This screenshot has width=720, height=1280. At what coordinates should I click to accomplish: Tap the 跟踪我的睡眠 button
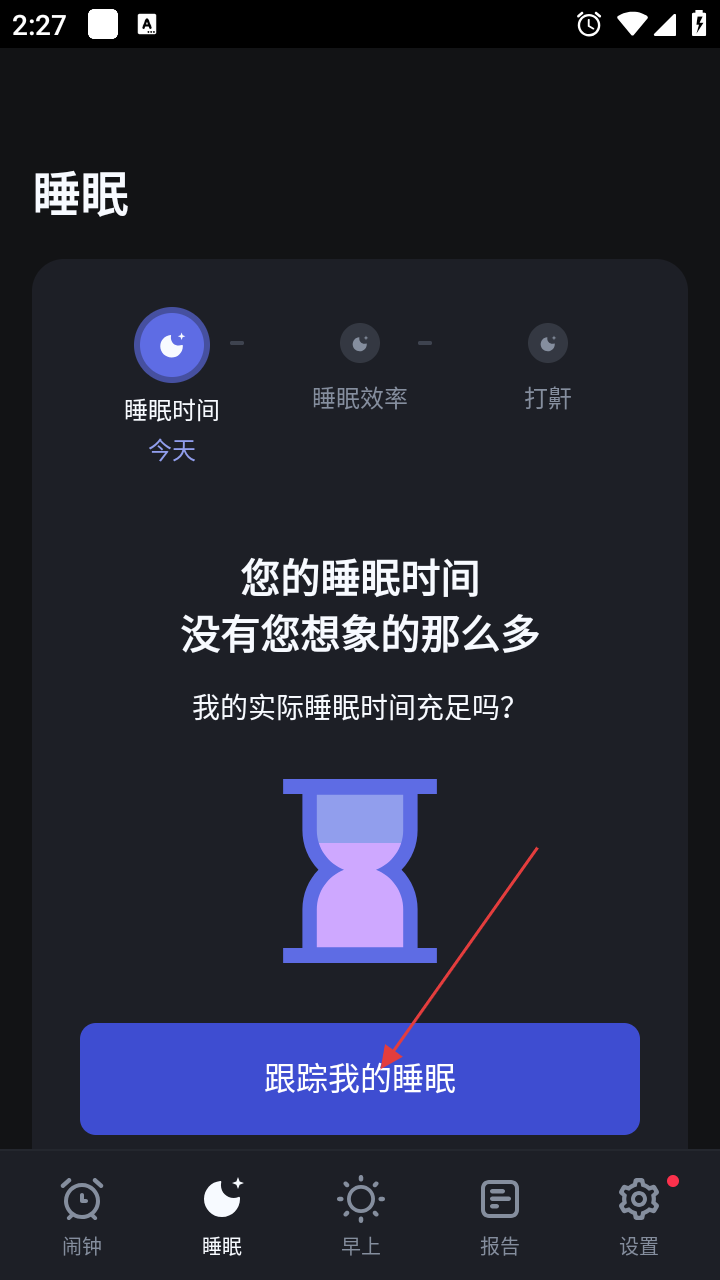pyautogui.click(x=360, y=1078)
